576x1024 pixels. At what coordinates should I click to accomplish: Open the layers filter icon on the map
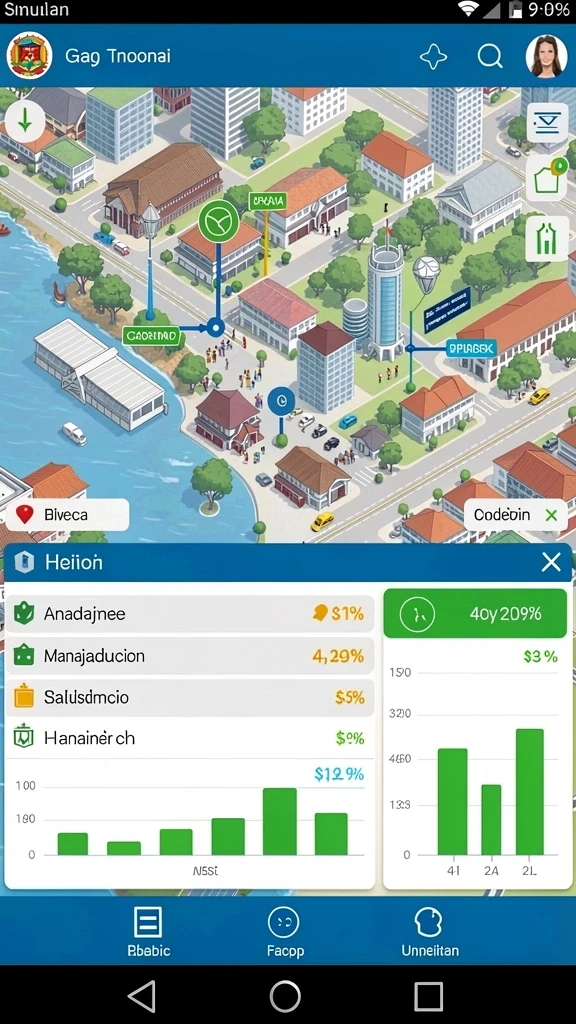click(547, 122)
